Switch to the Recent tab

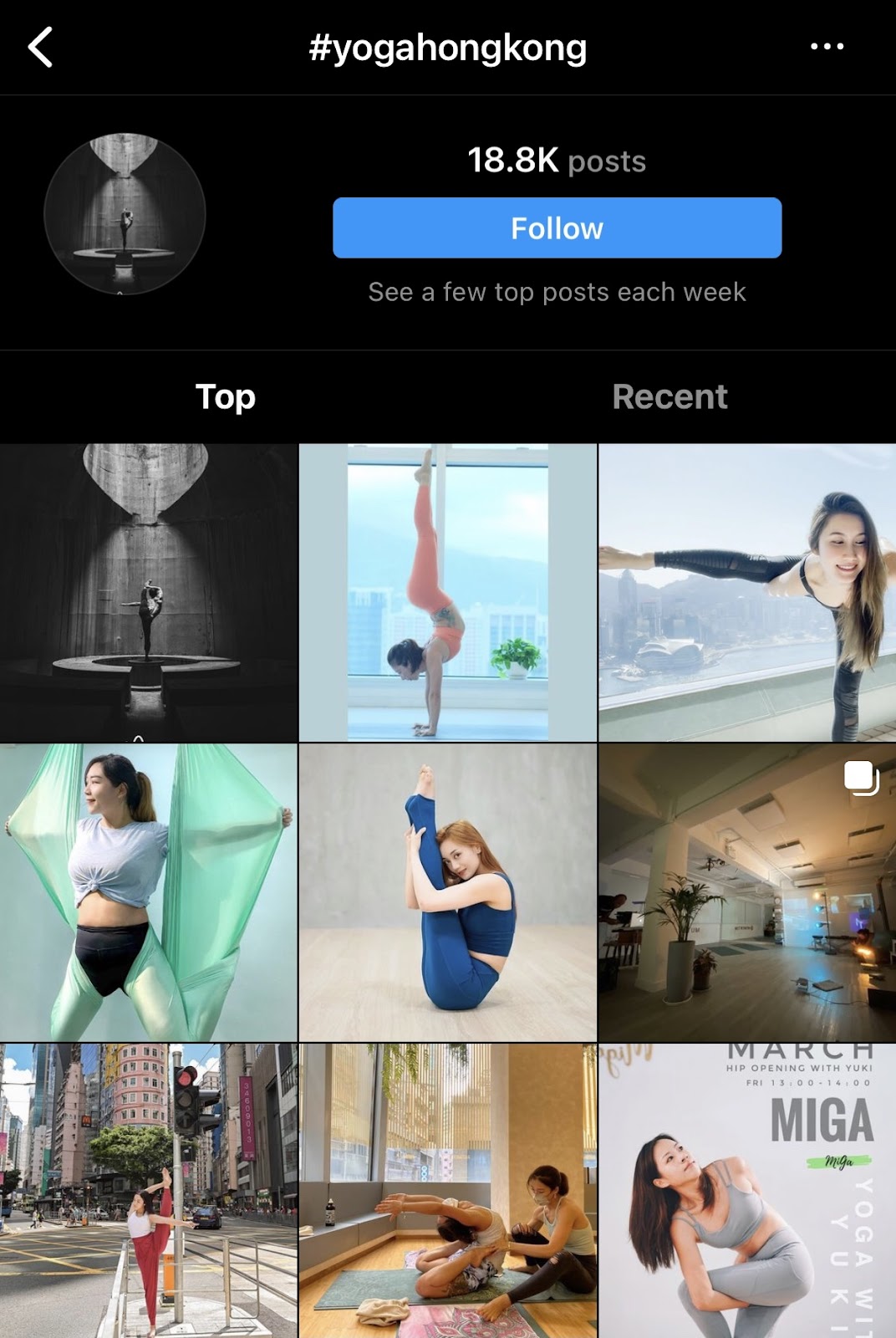(669, 396)
